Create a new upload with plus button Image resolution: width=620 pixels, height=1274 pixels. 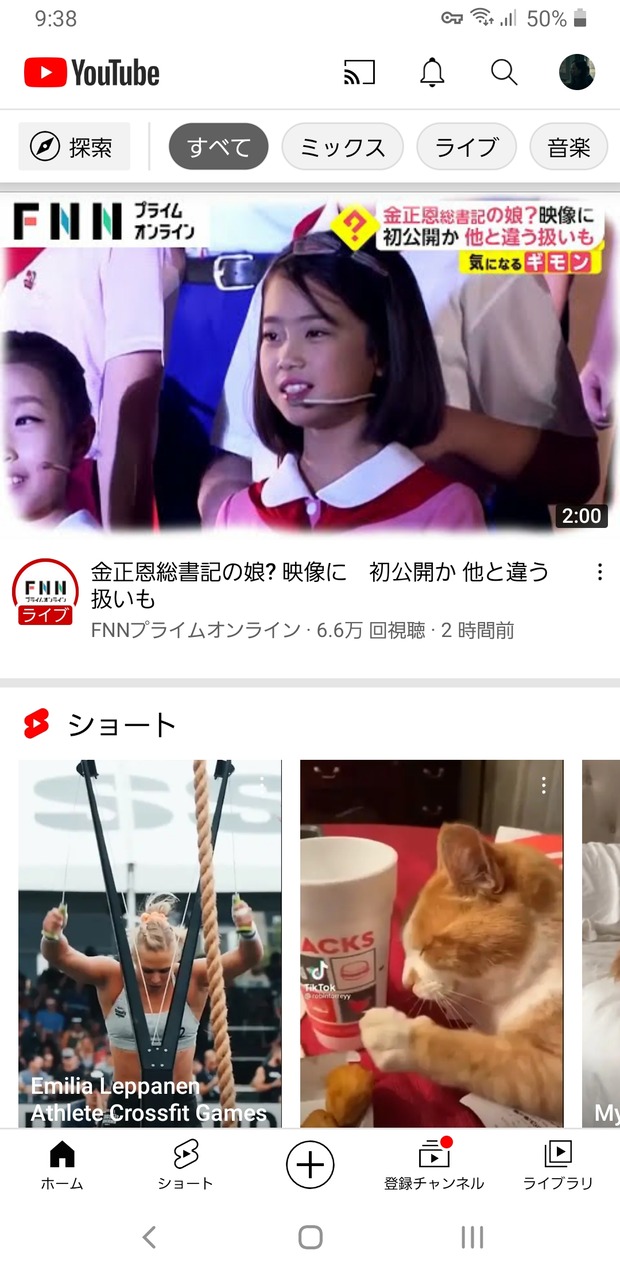310,1165
